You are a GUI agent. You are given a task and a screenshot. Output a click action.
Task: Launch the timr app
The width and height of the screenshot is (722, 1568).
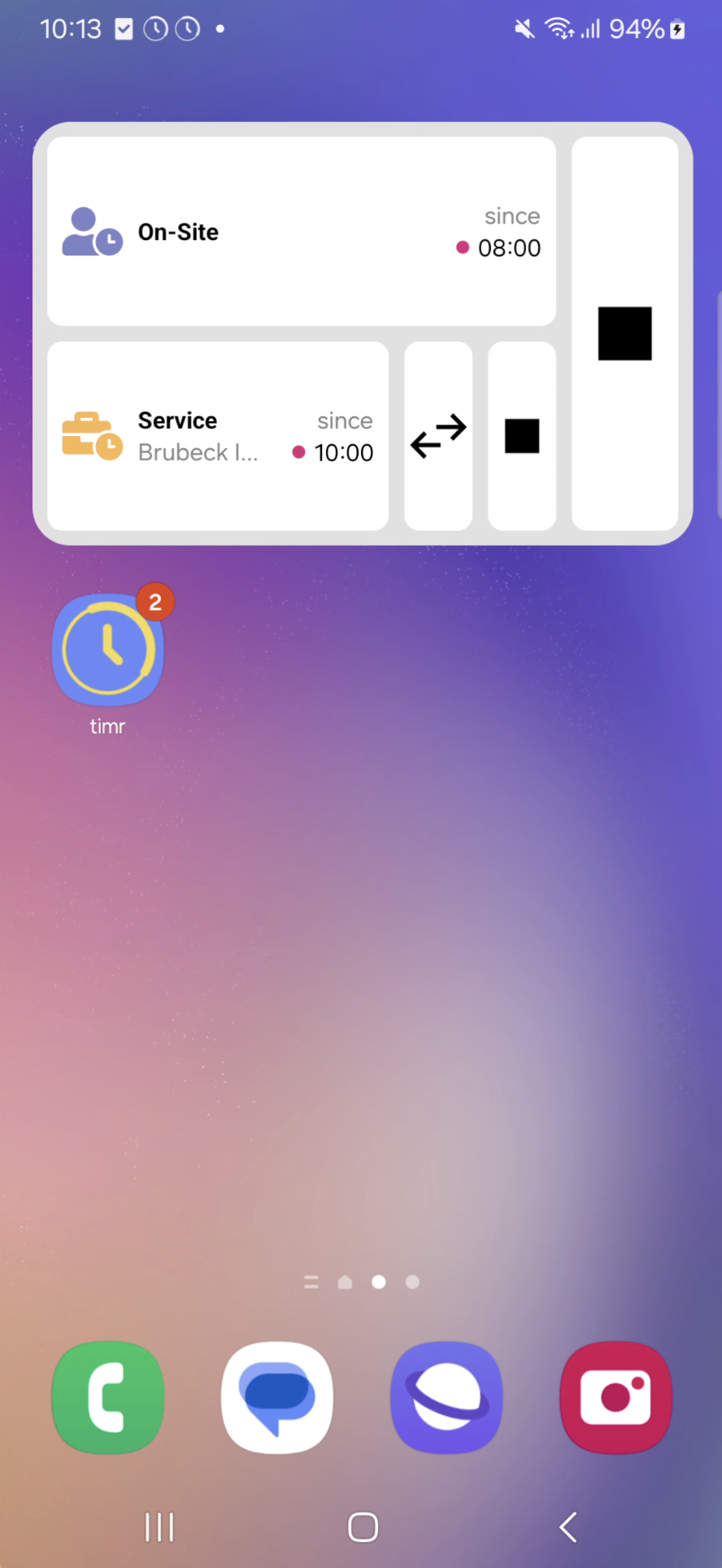click(108, 651)
